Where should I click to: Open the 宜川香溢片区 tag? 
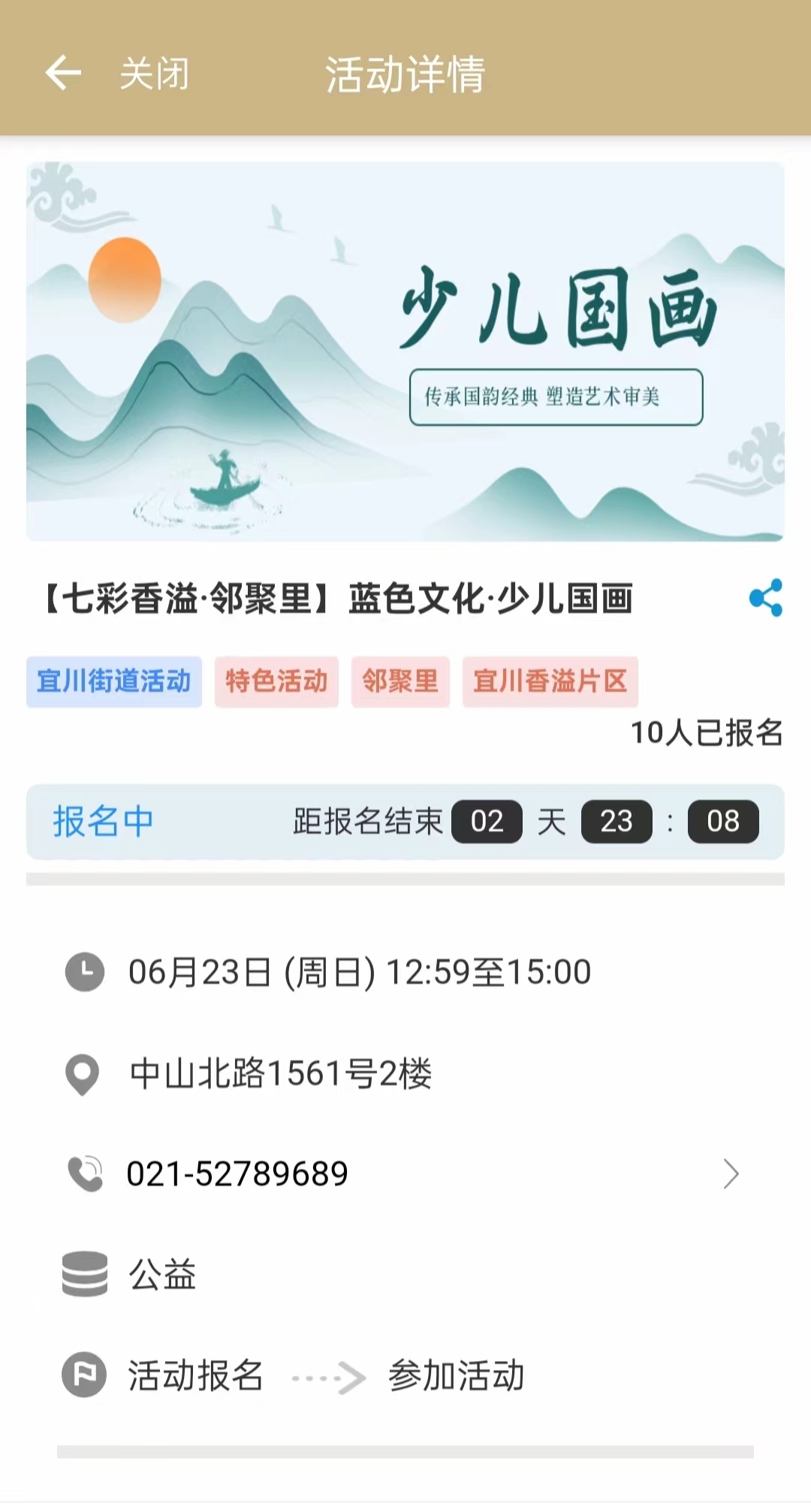[x=550, y=681]
